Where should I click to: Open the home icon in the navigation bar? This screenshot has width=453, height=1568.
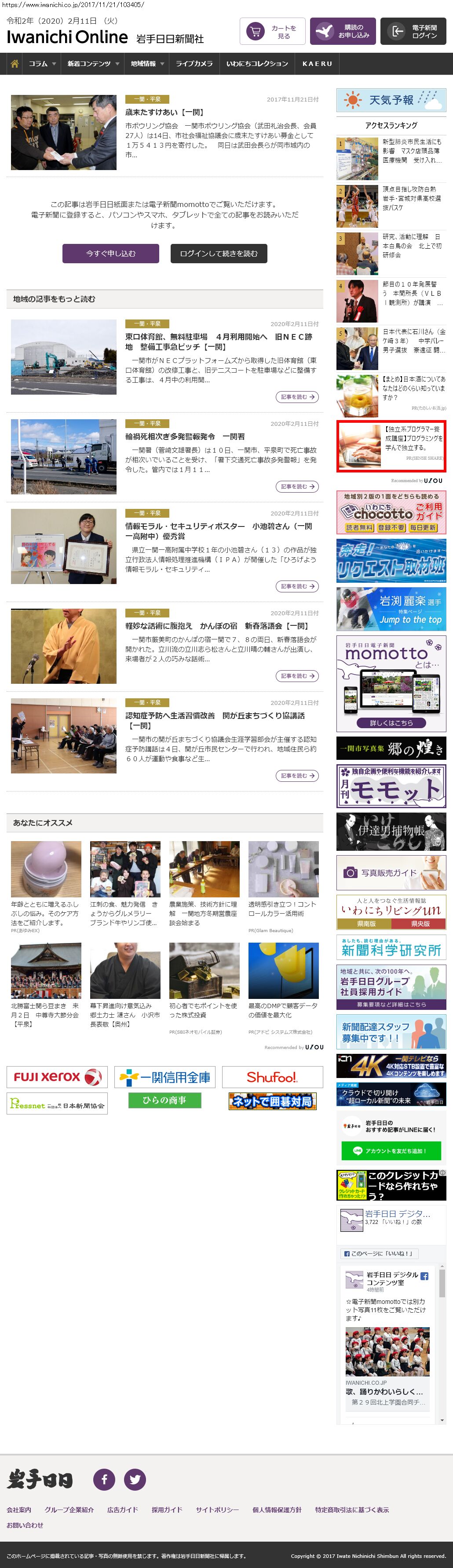(x=15, y=64)
